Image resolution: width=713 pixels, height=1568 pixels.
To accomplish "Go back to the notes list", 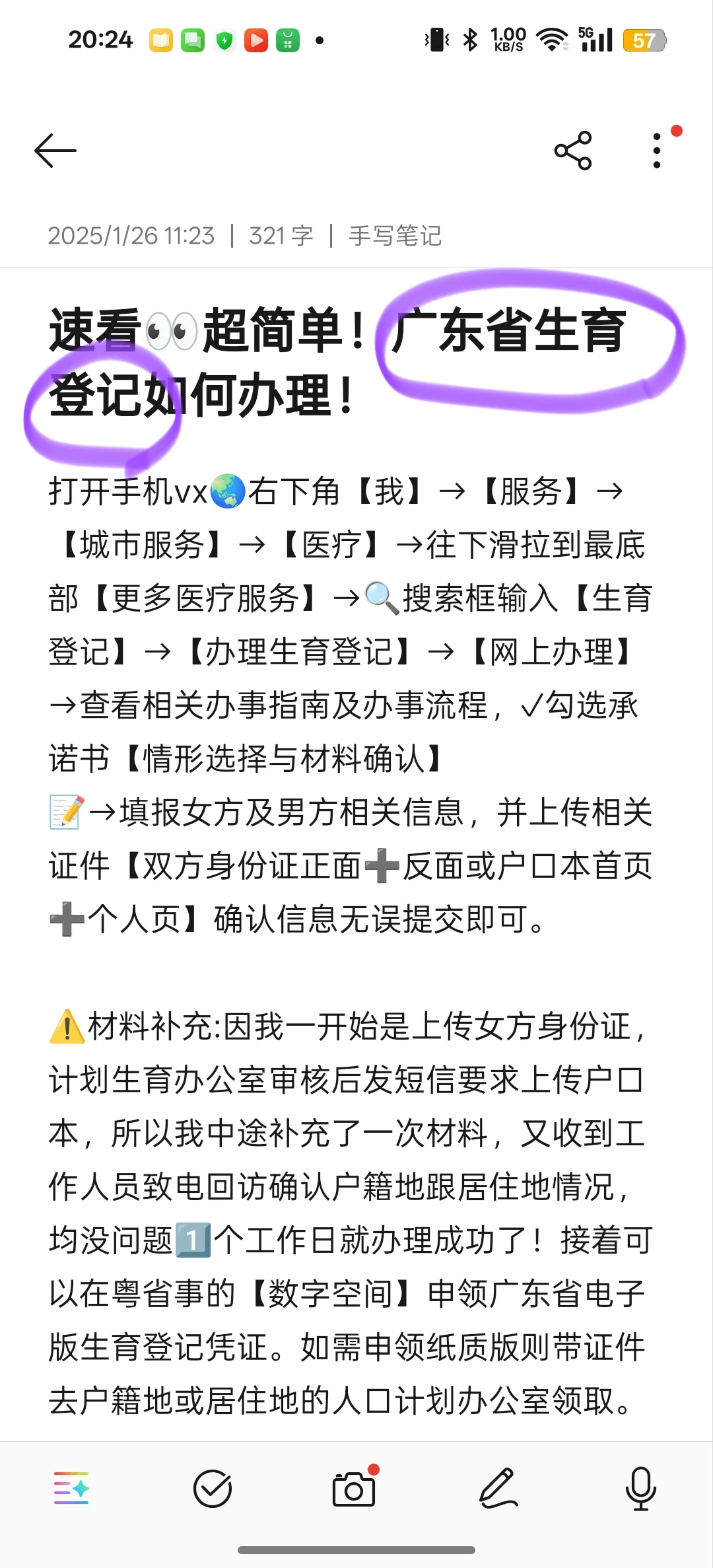I will 55,150.
